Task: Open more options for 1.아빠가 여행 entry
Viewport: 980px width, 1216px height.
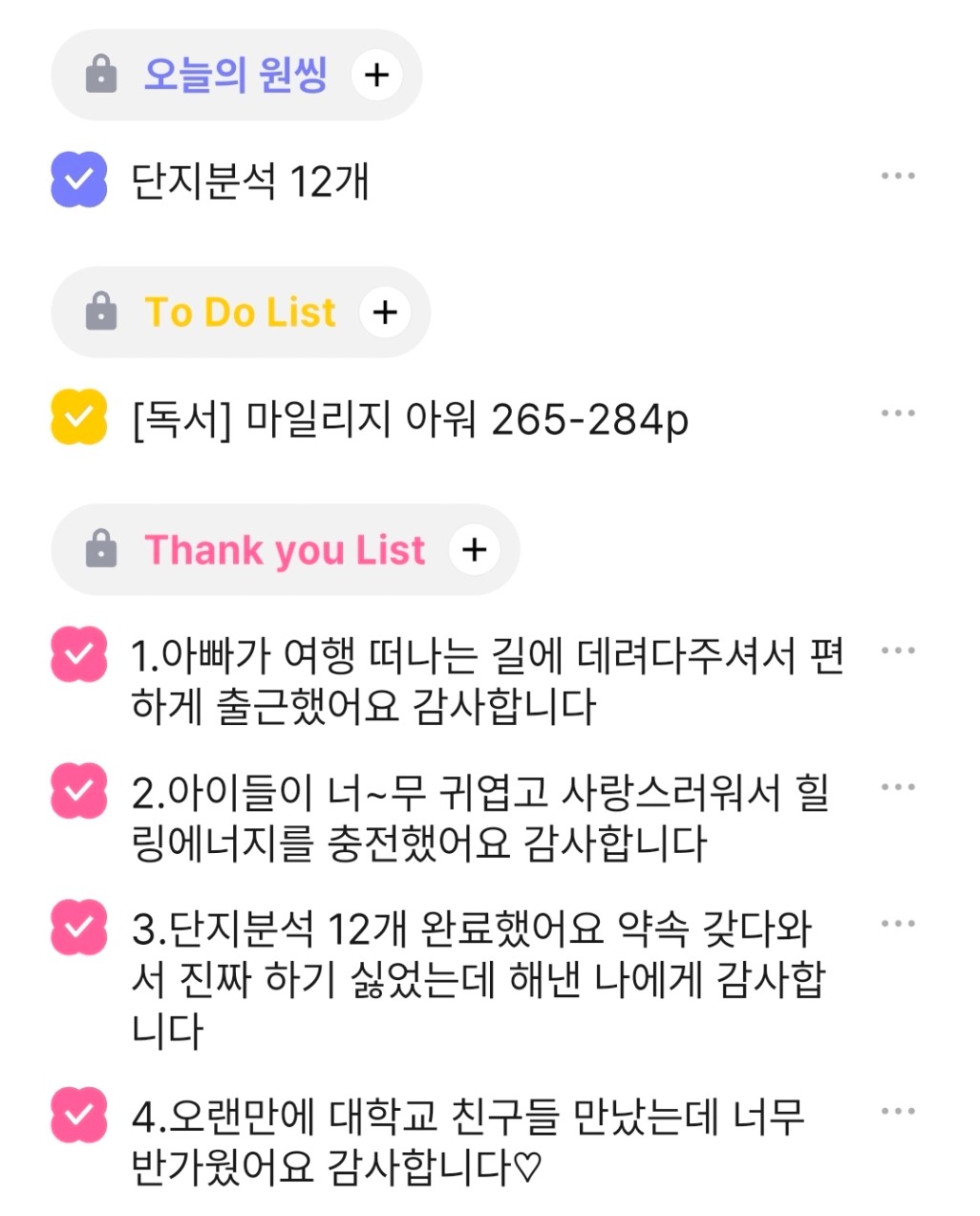Action: tap(898, 651)
